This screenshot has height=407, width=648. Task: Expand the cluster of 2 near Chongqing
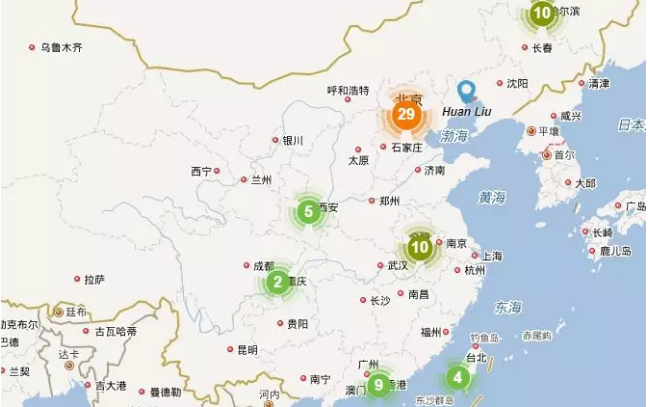(277, 283)
